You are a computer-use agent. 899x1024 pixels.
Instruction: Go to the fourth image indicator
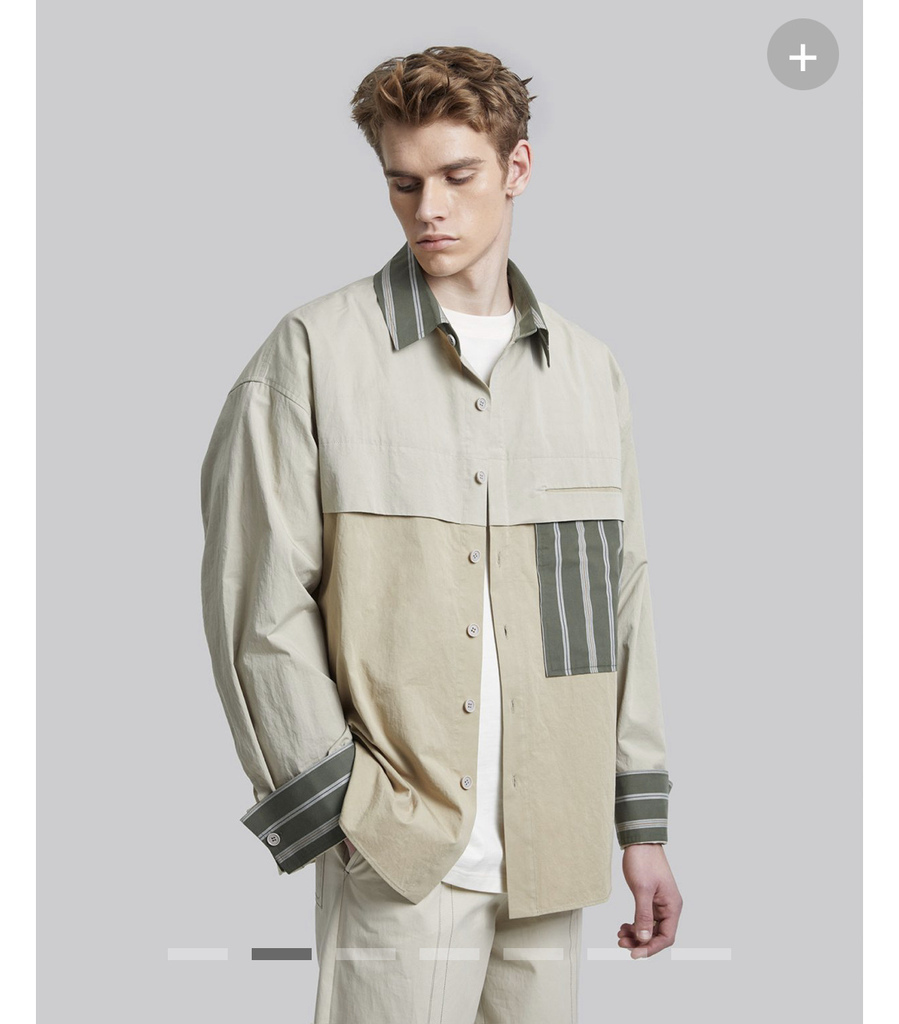pyautogui.click(x=449, y=954)
